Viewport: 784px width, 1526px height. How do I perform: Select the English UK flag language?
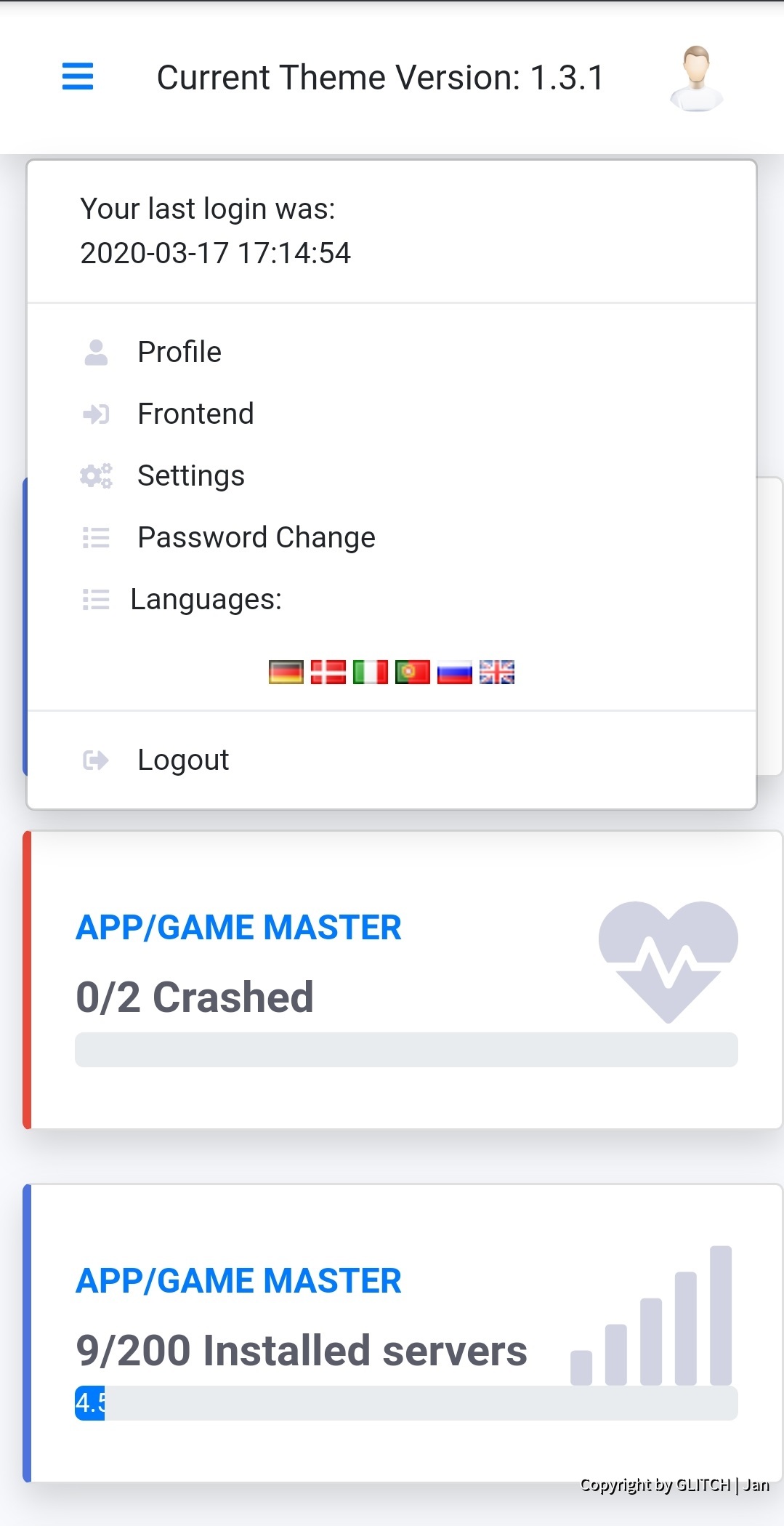click(x=497, y=672)
